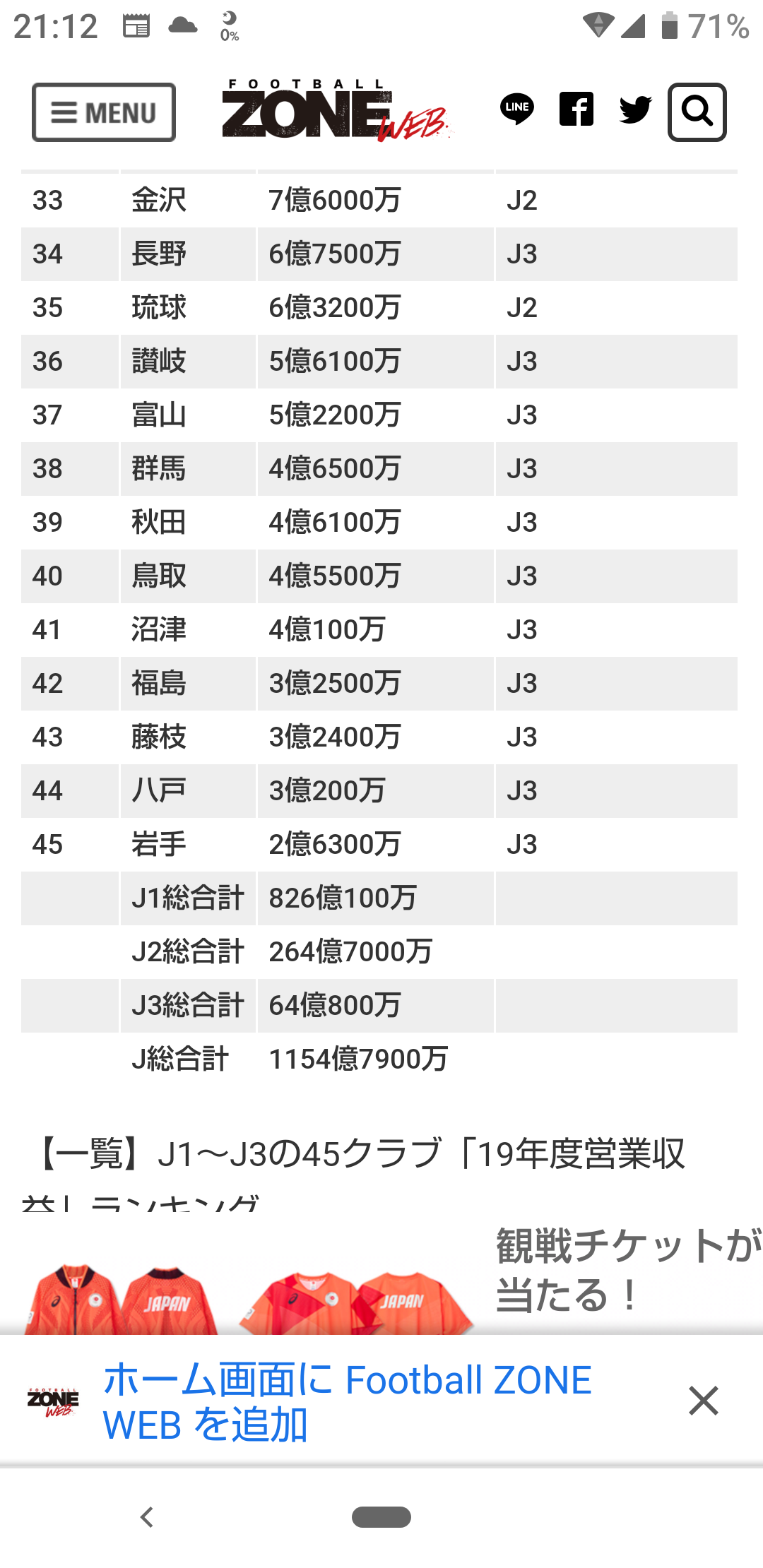Open the Twitter icon
Viewport: 763px width, 1568px height.
tap(635, 110)
